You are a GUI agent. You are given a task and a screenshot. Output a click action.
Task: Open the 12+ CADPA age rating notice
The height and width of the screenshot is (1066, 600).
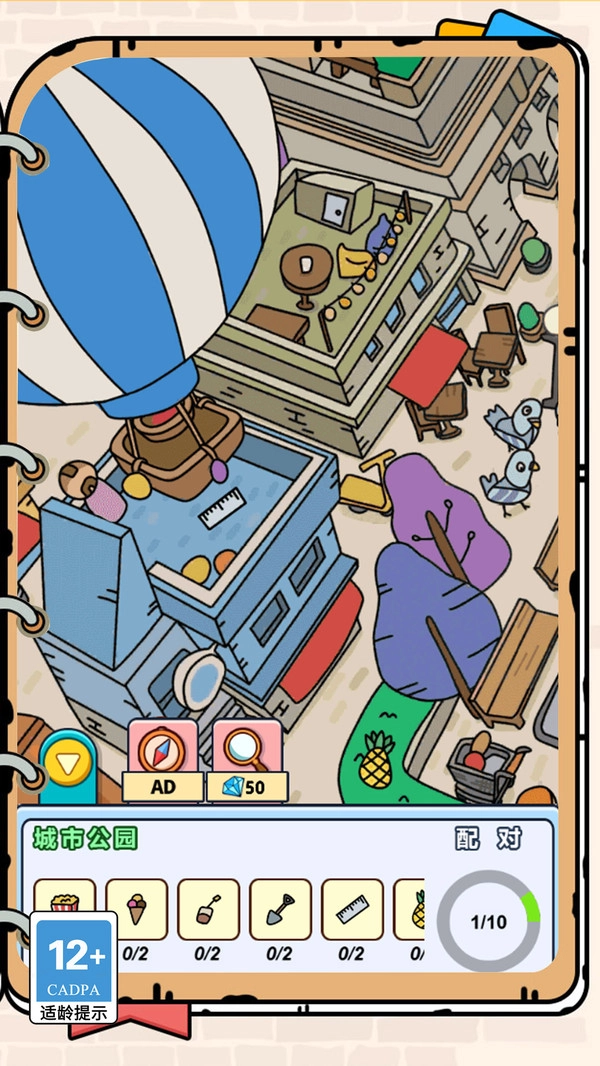point(74,967)
